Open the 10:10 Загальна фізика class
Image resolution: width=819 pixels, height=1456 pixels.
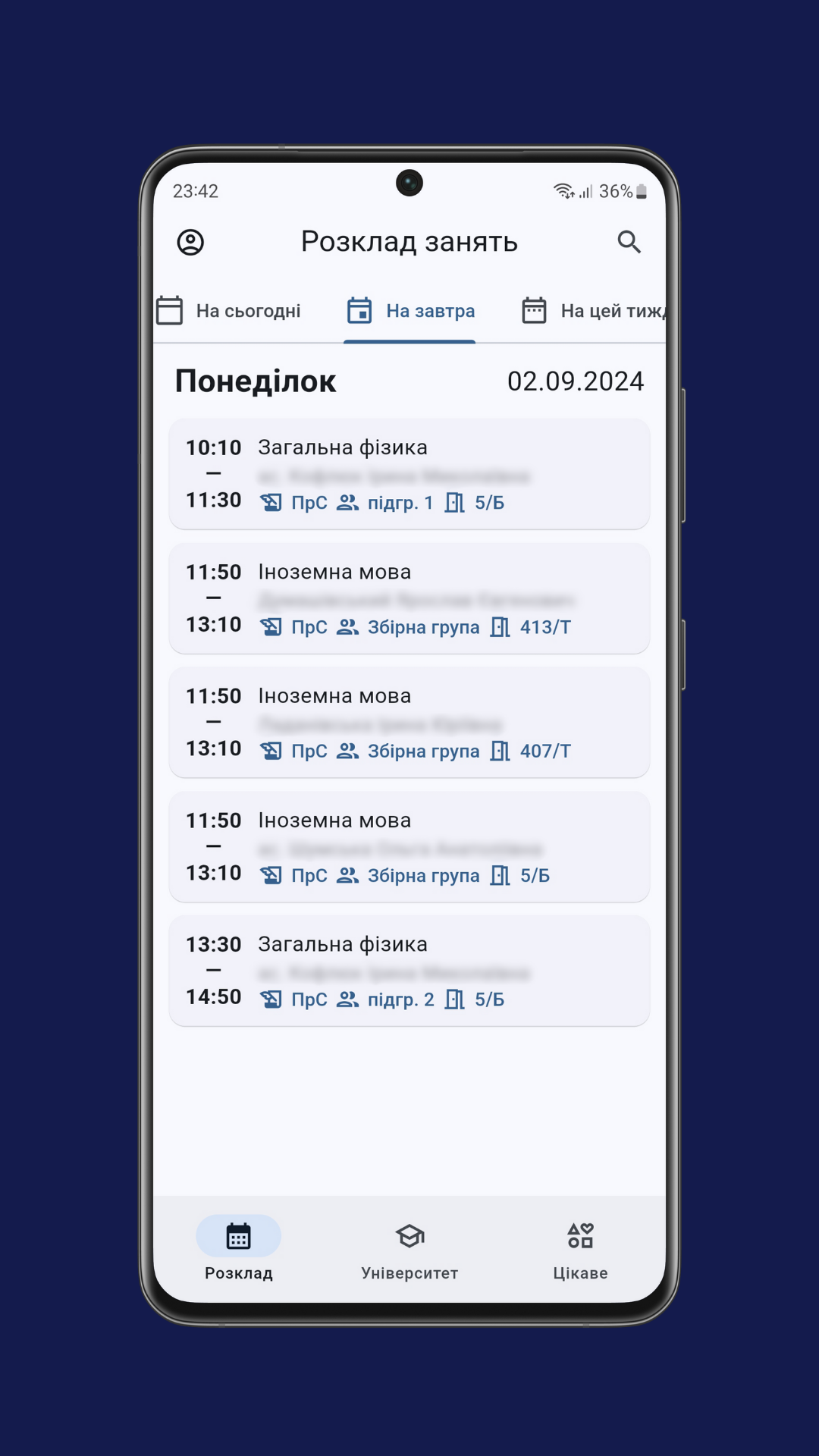tap(409, 474)
